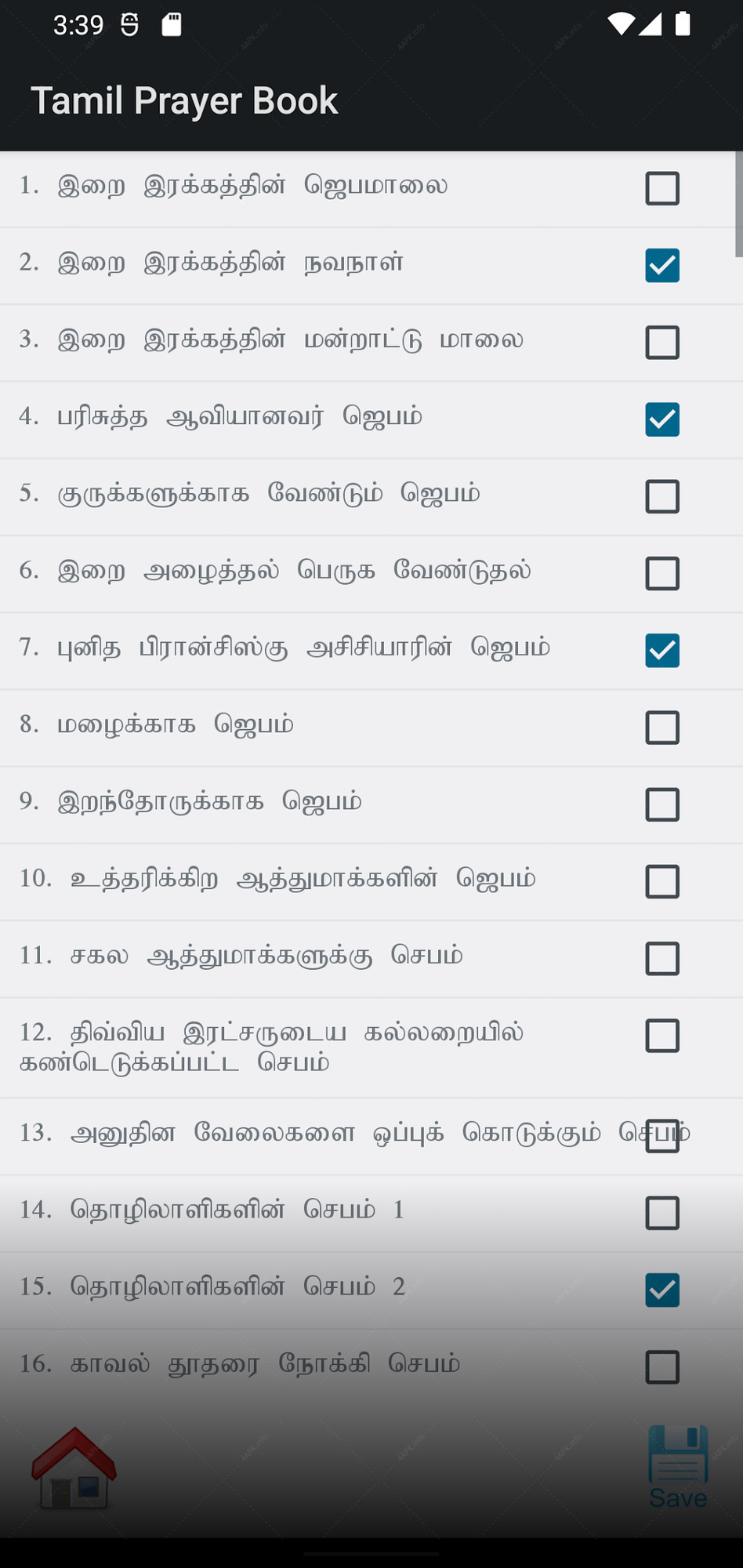Check the box for prayer 1

[x=662, y=188]
